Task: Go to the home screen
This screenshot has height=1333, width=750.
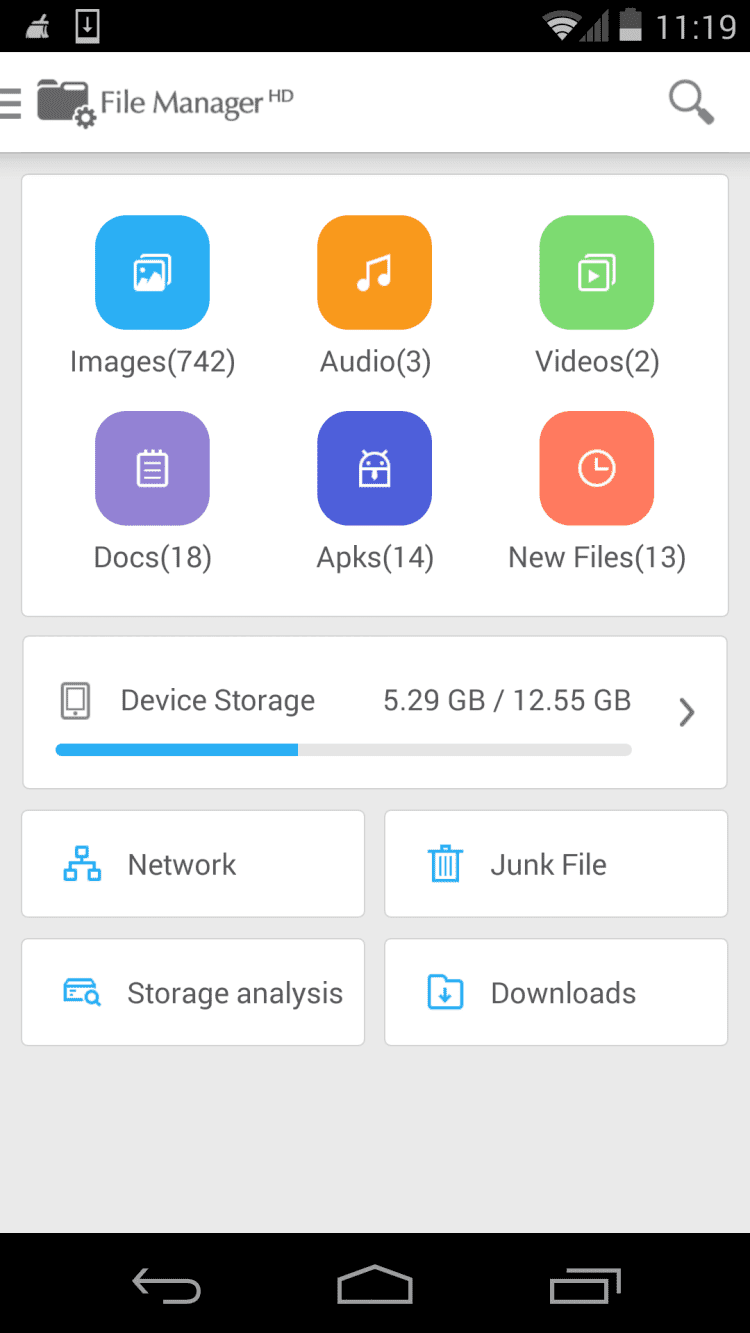Action: pos(375,1286)
